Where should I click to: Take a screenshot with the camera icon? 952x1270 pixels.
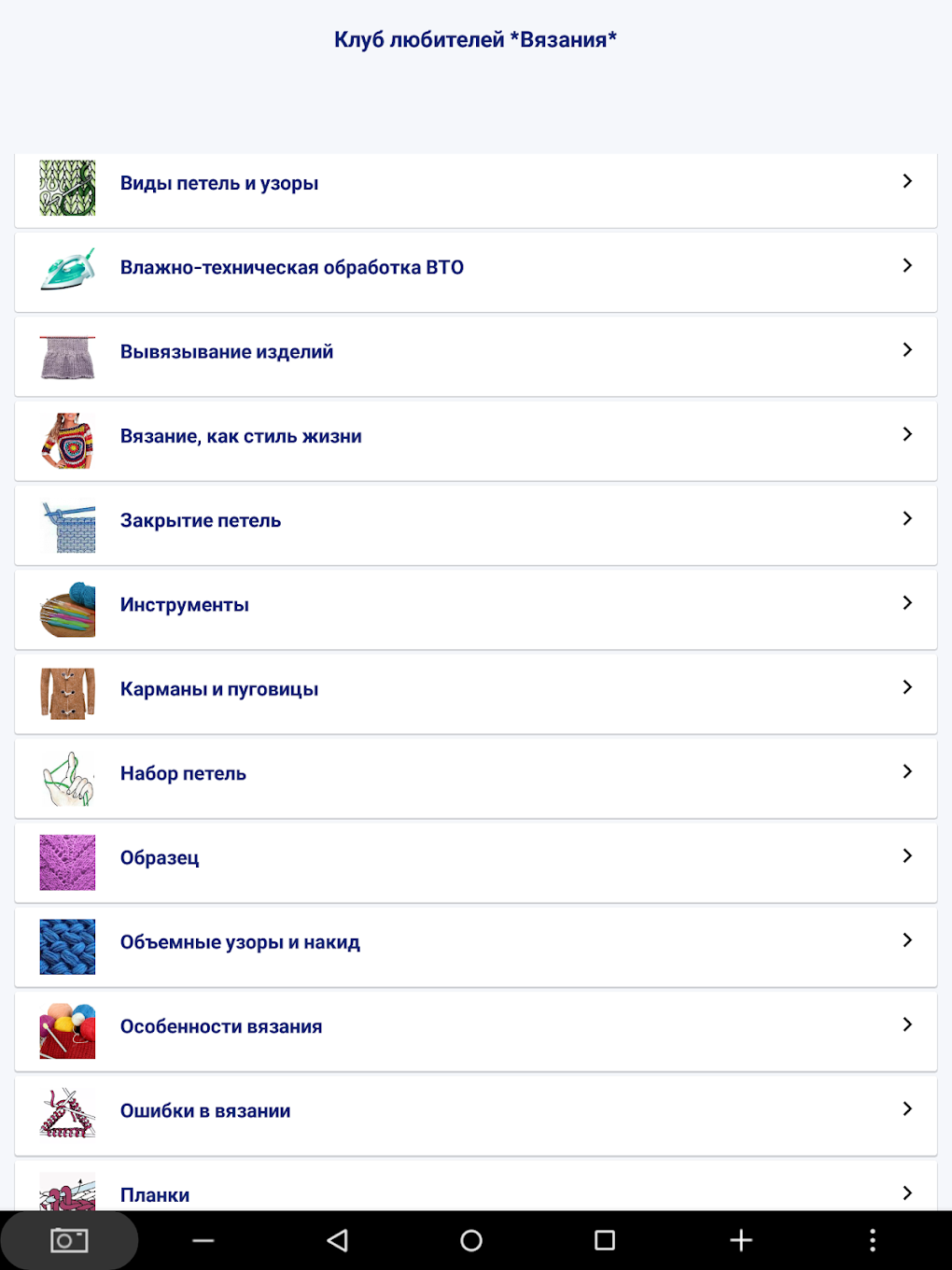[69, 1240]
